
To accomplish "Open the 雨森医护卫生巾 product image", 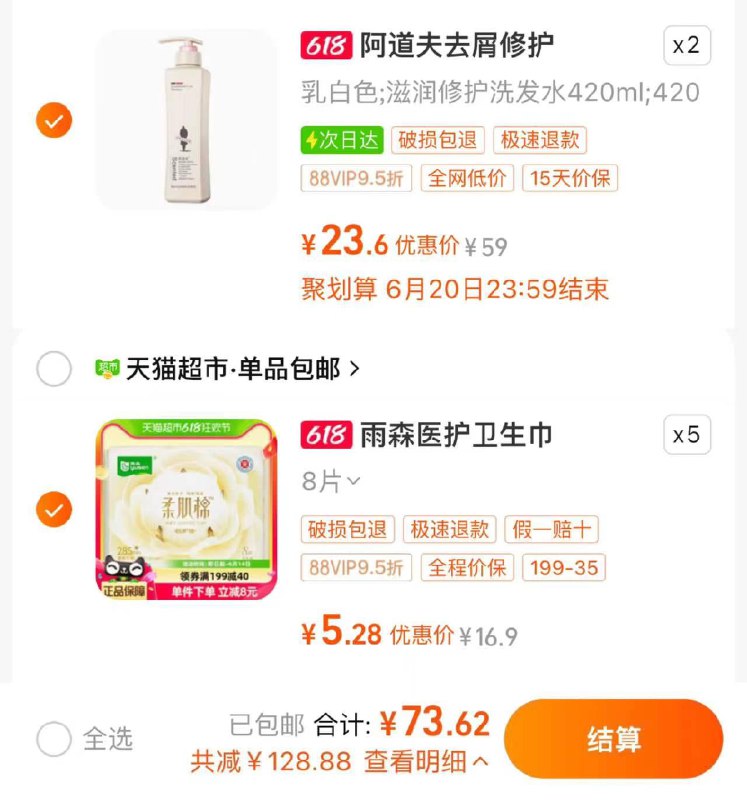I will pos(186,508).
